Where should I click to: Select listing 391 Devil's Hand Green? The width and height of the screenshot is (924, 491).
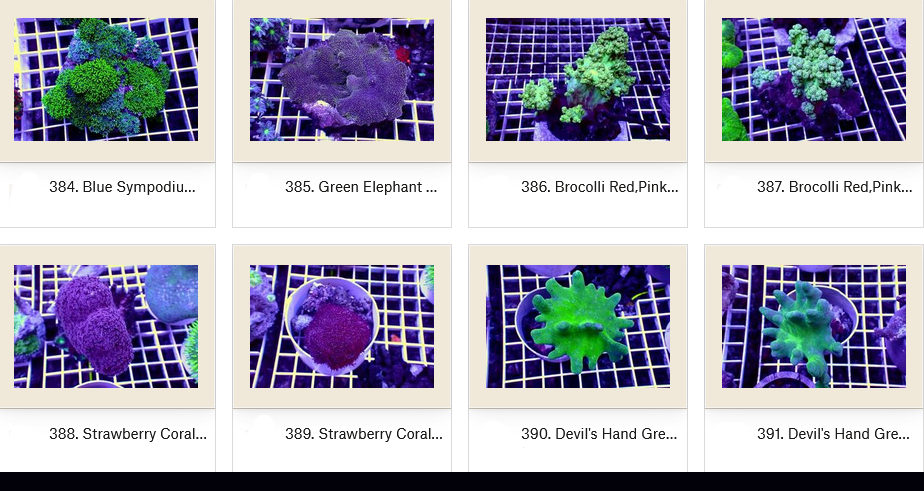[x=814, y=327]
